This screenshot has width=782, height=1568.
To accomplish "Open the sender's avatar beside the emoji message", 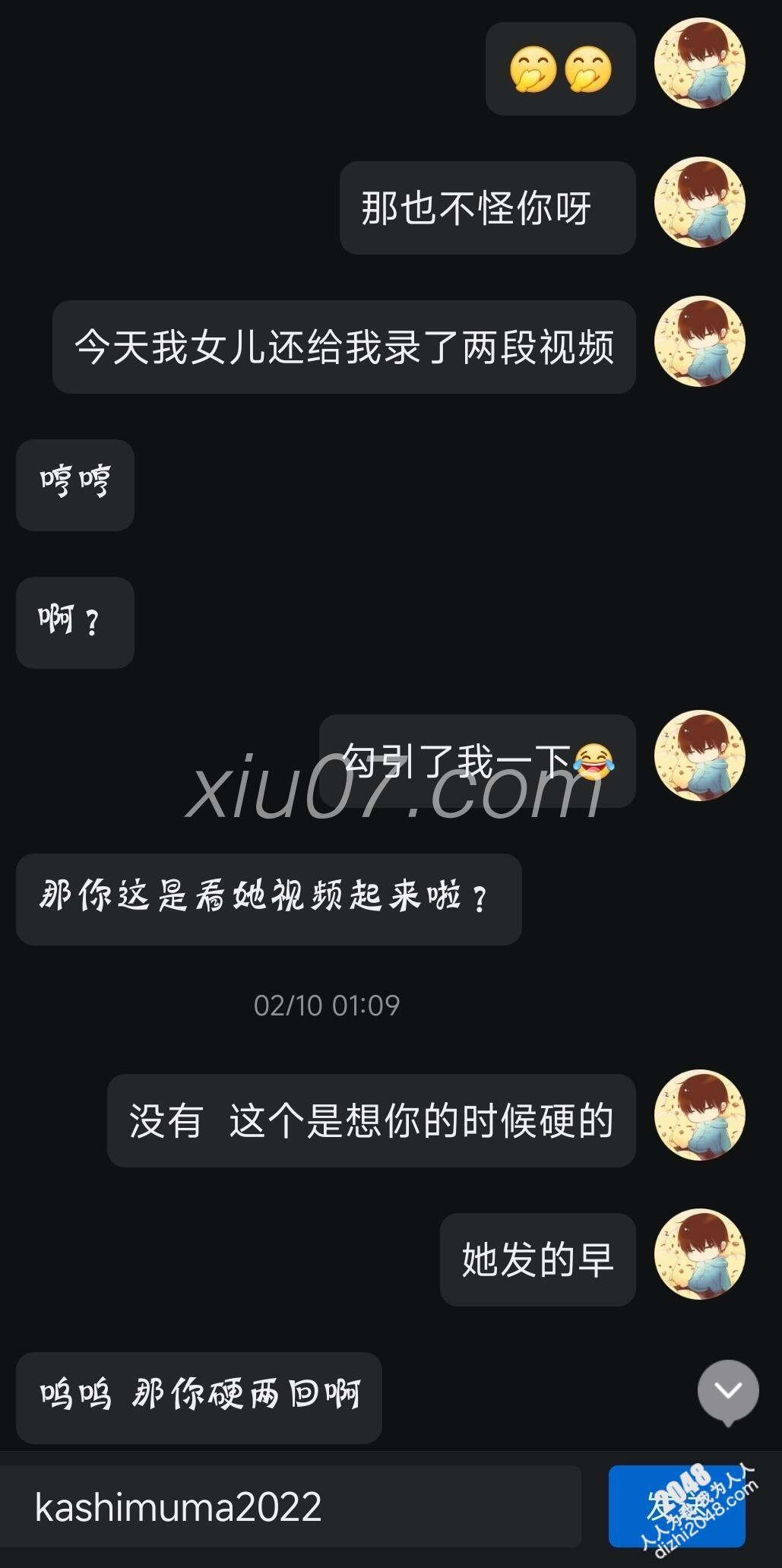I will (x=699, y=64).
